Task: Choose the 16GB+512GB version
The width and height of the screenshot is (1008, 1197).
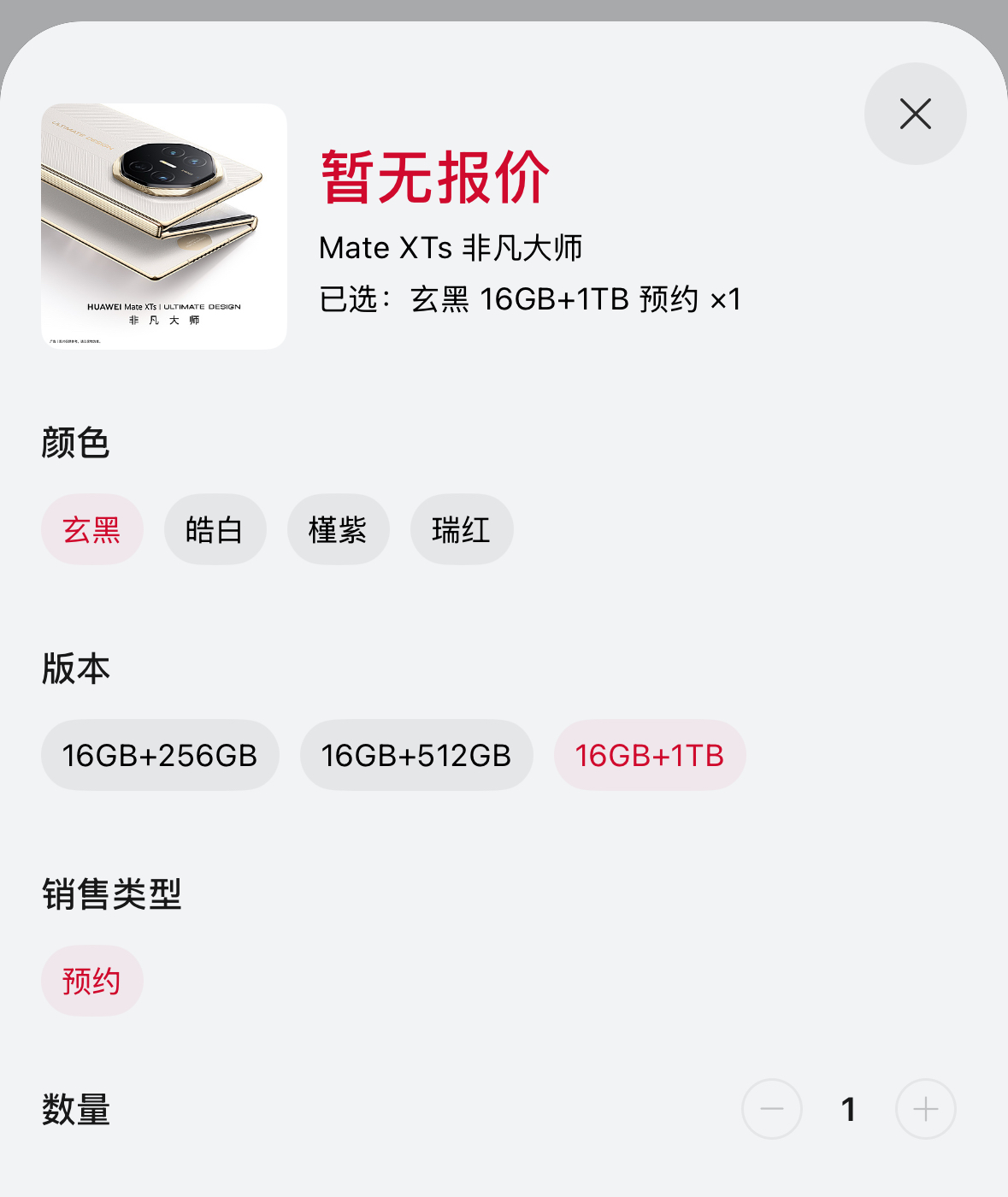Action: [416, 755]
